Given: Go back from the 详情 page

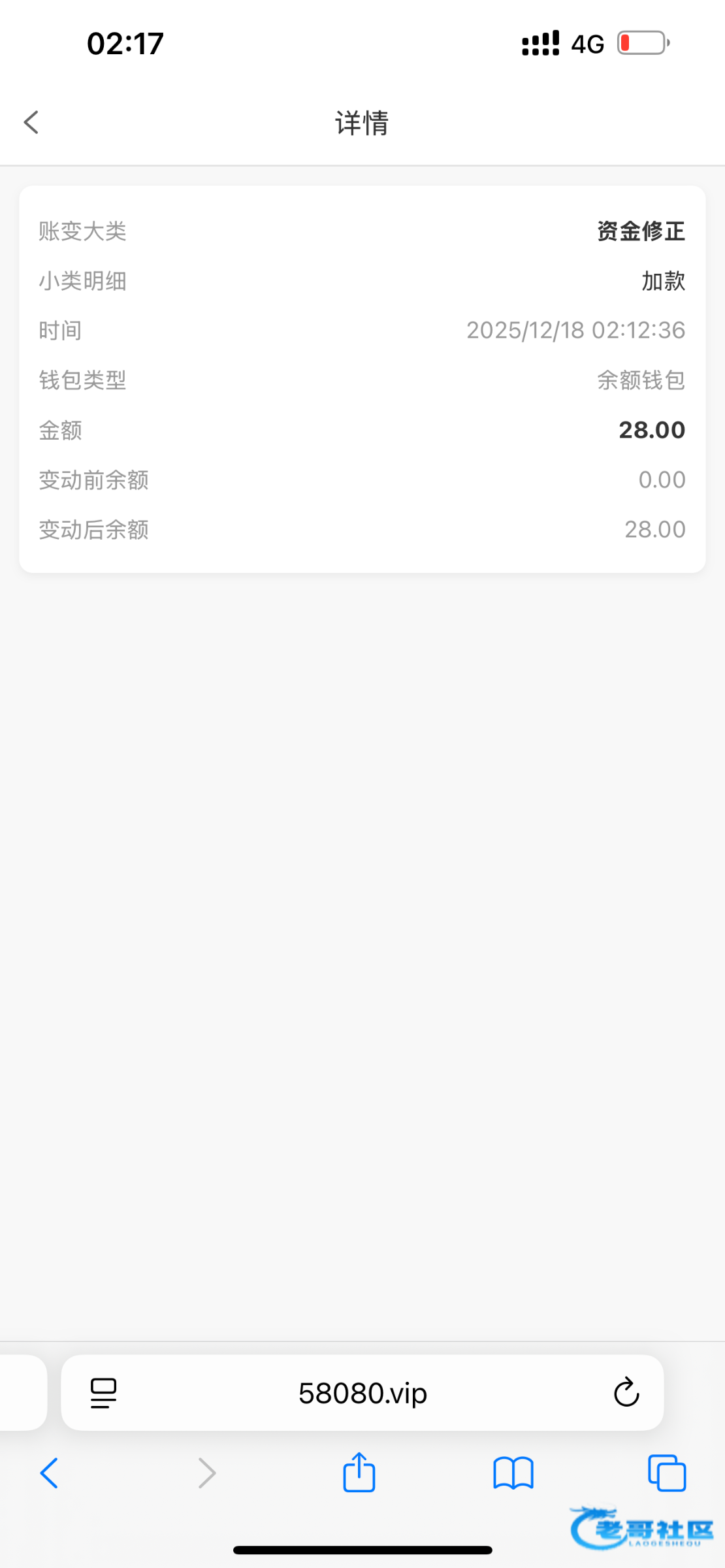Looking at the screenshot, I should [31, 122].
